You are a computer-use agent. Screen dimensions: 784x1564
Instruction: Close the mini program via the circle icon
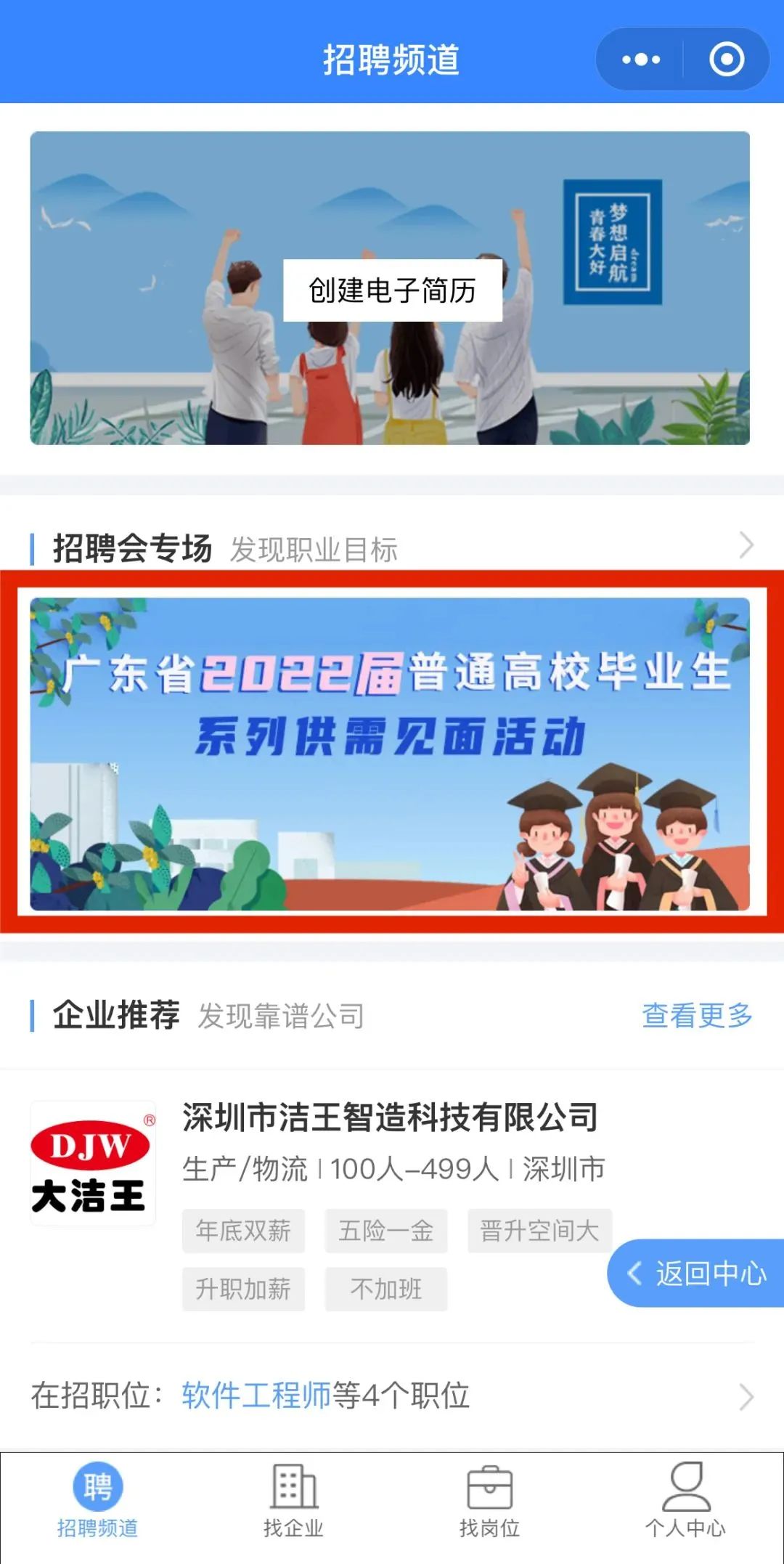click(726, 60)
